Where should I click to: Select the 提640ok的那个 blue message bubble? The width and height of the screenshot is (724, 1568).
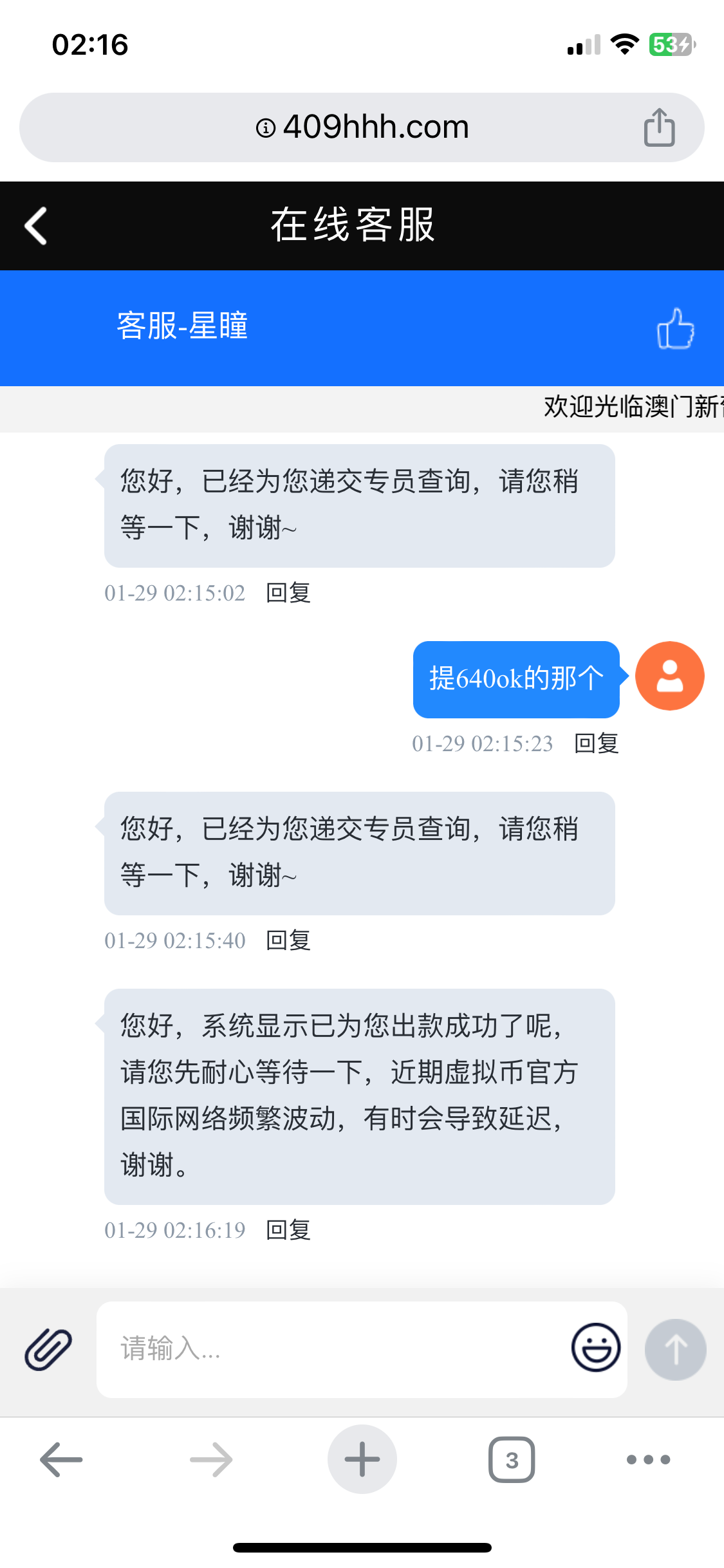click(515, 676)
